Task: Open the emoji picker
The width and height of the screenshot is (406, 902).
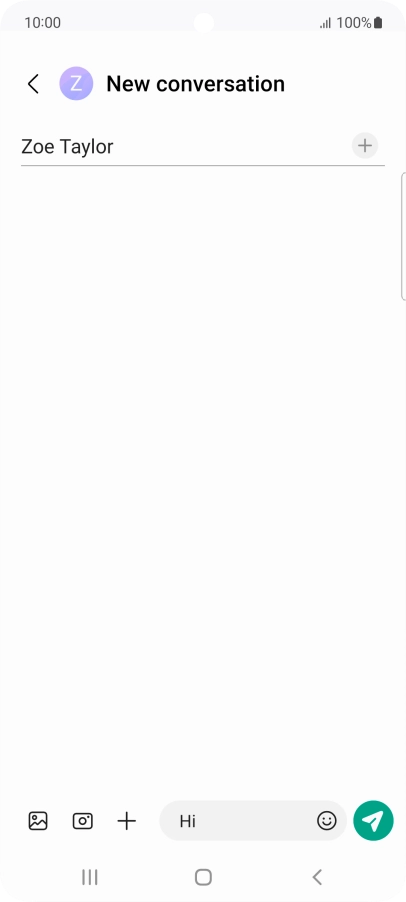Action: 327,821
